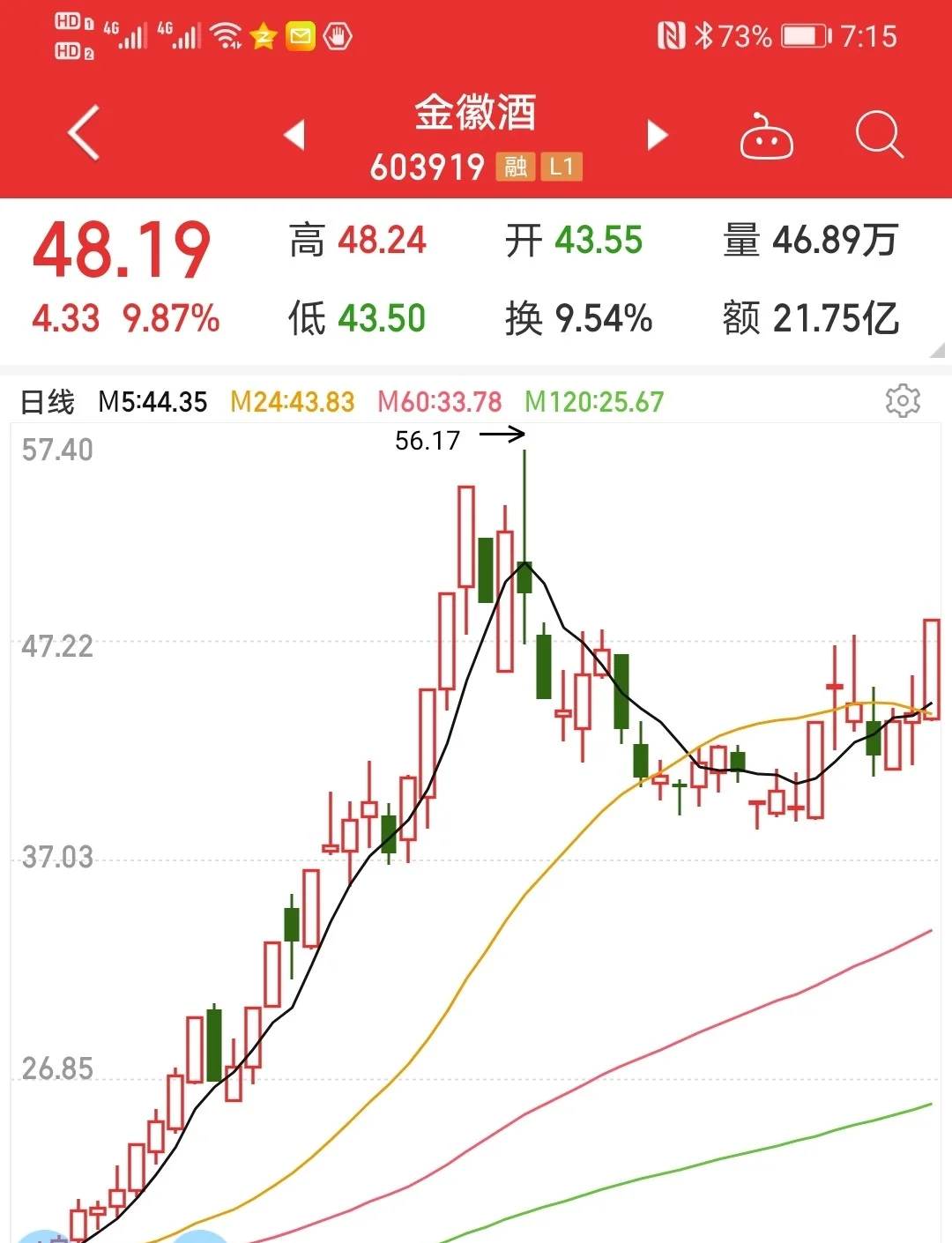This screenshot has height=1243, width=952.
Task: Select the 日线 daily chart tab
Action: (48, 401)
